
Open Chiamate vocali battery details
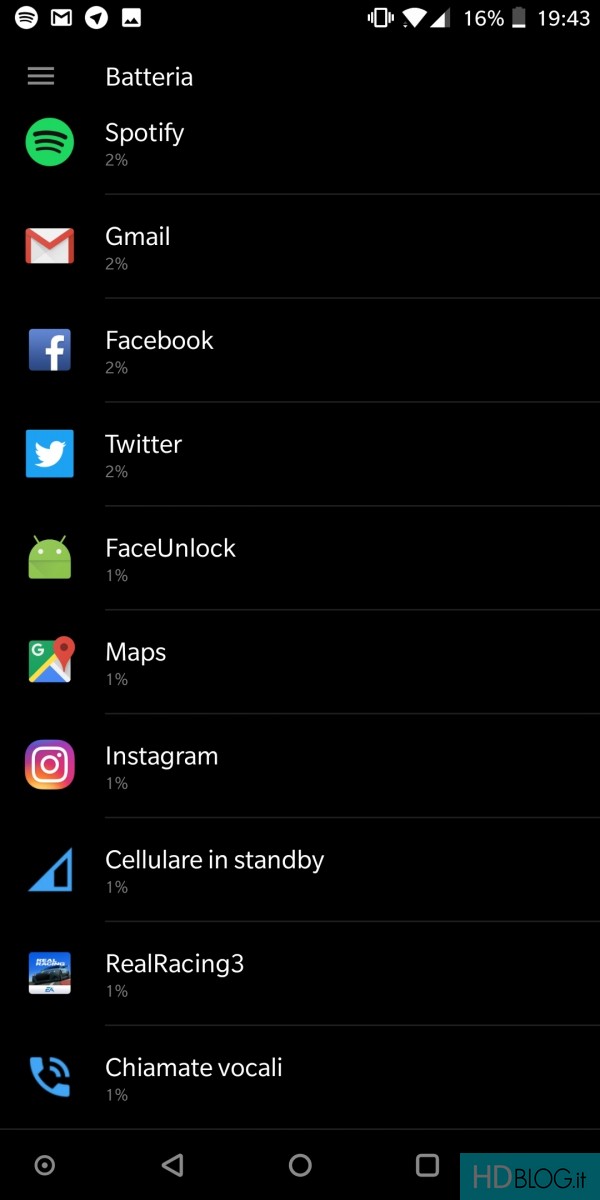coord(300,1078)
